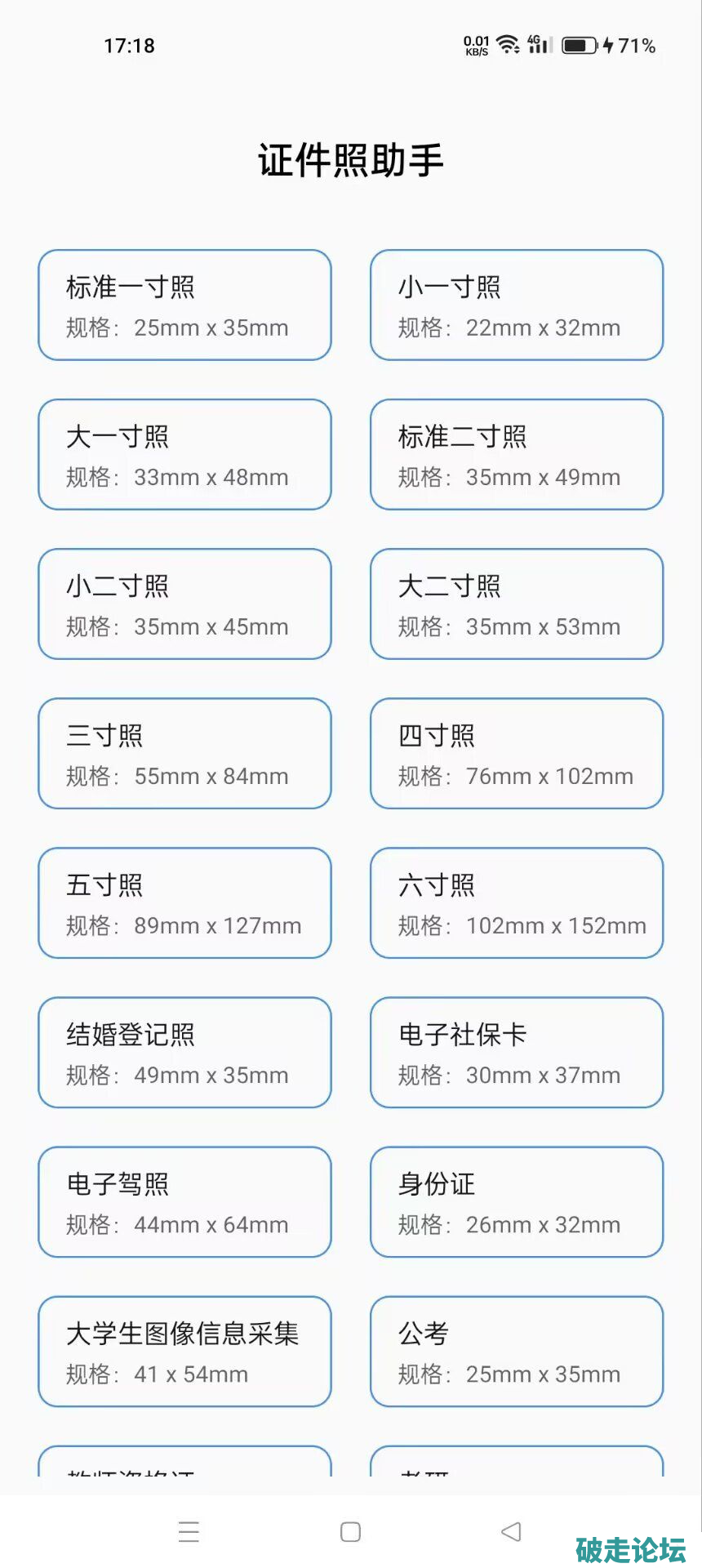The width and height of the screenshot is (702, 1568).
Task: Select the 电子社保卡 card
Action: (x=516, y=1053)
